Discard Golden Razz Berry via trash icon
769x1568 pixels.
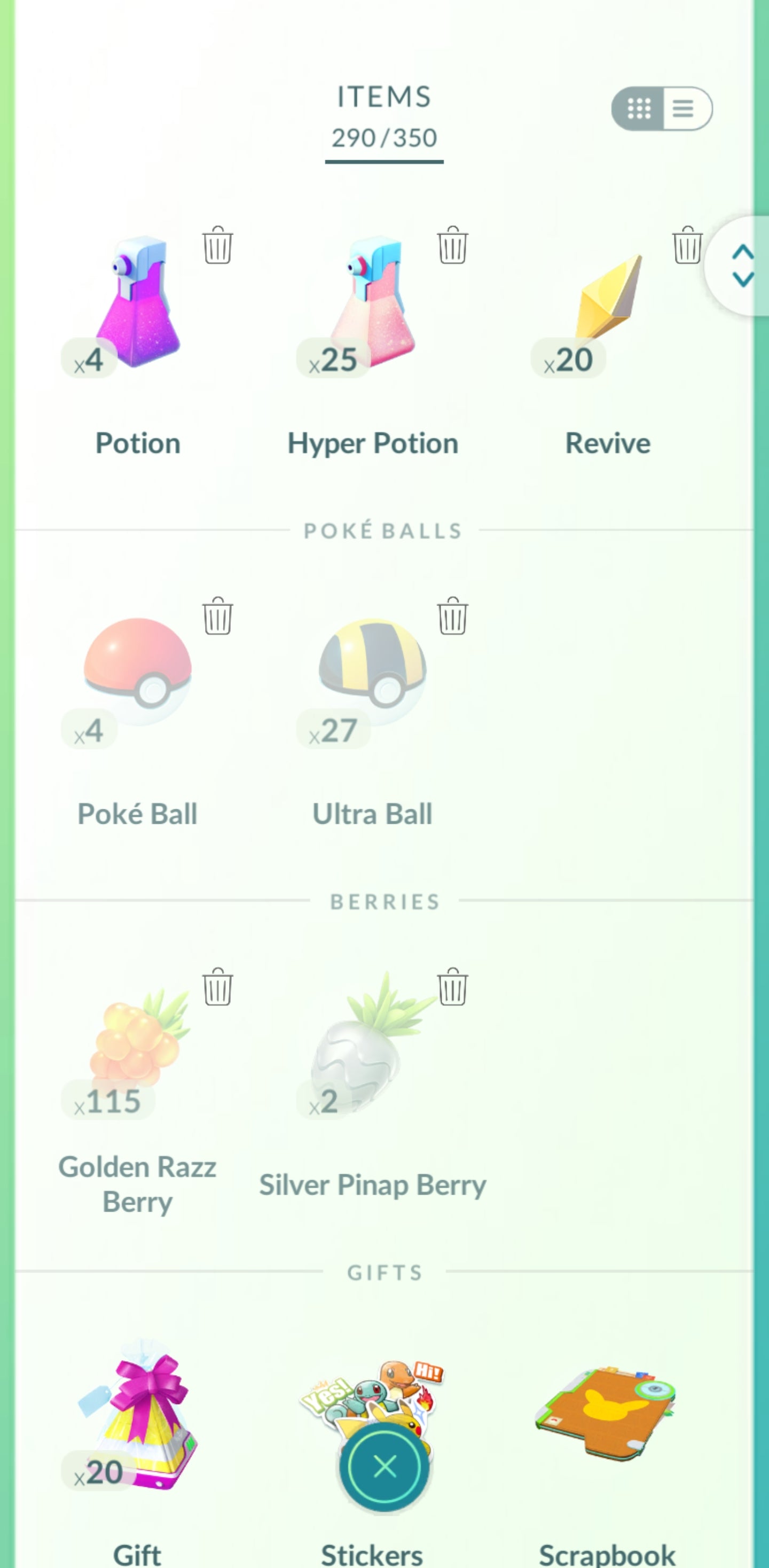[217, 987]
